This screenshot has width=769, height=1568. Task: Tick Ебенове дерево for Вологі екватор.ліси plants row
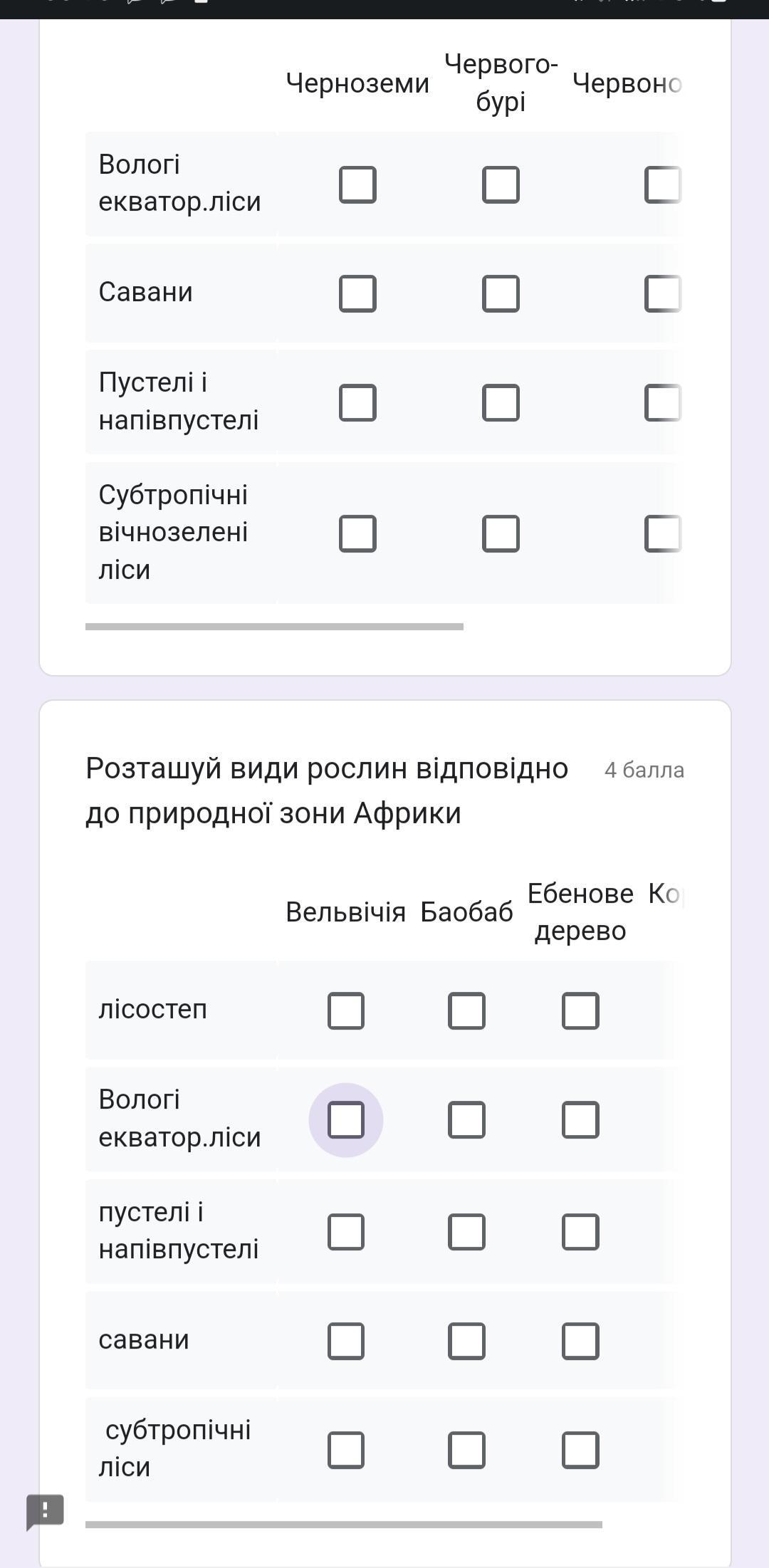tap(580, 1119)
